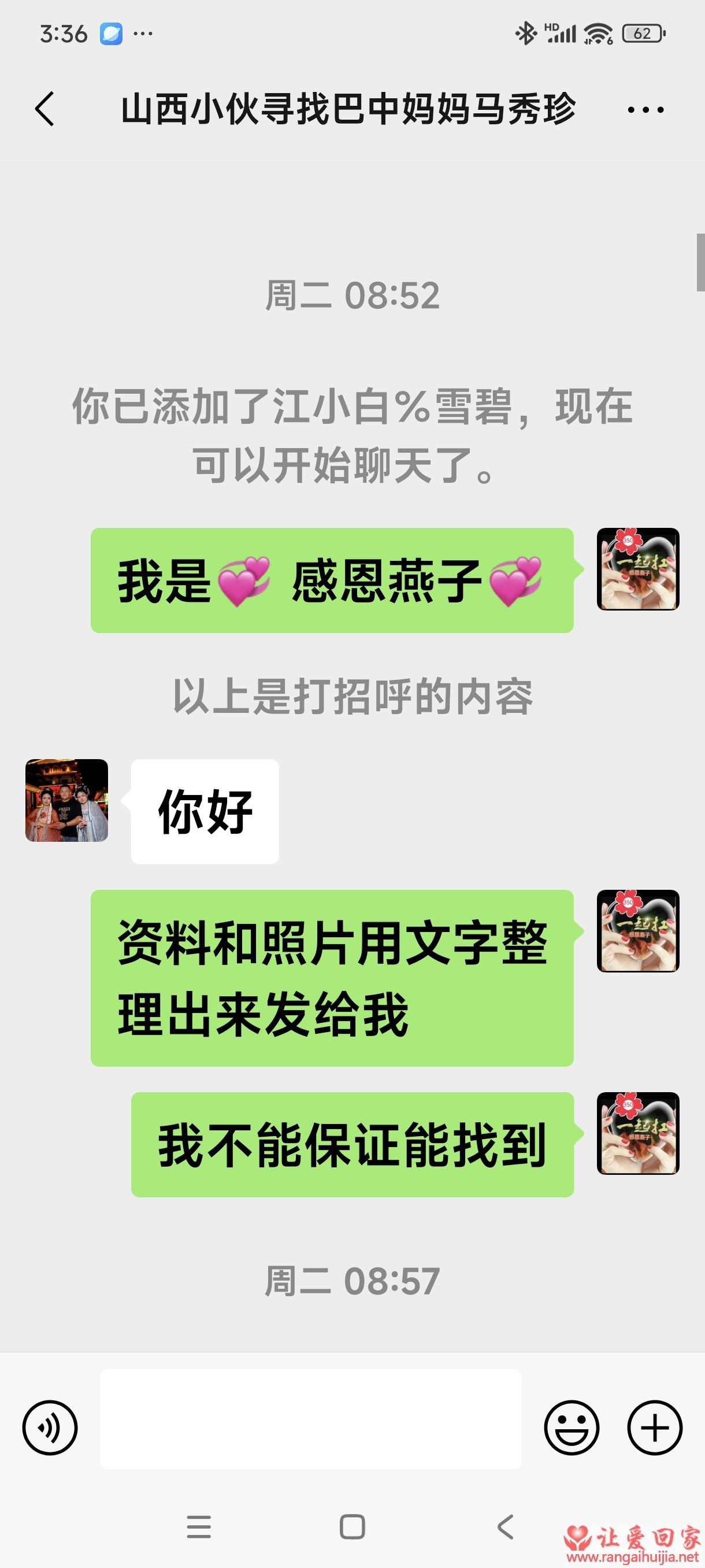Go to the phone home screen

click(352, 1527)
